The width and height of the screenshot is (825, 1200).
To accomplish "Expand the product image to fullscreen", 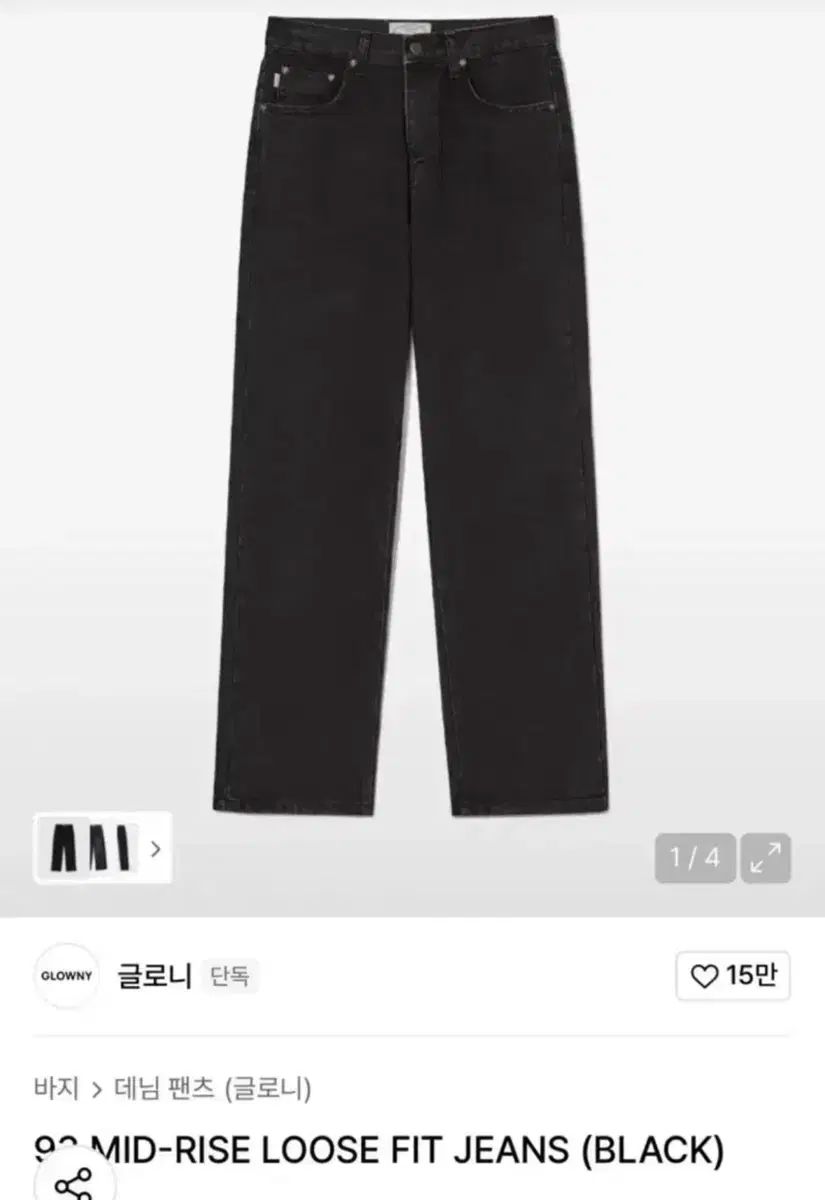I will point(766,858).
